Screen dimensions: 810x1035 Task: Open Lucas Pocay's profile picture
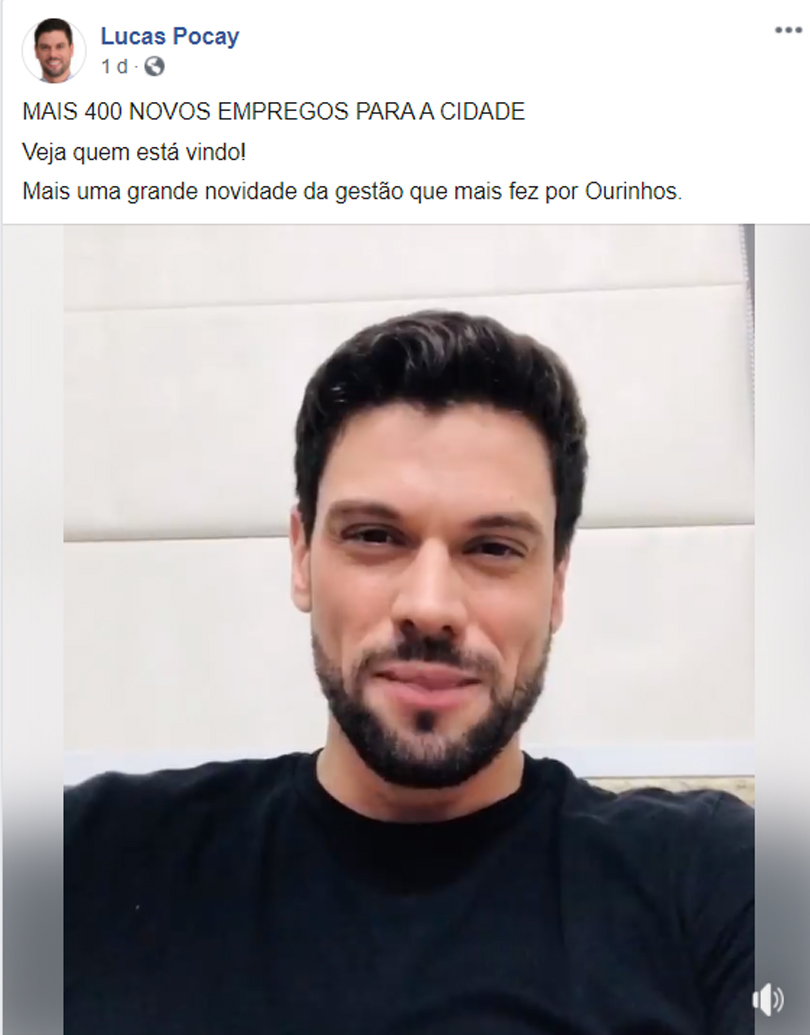pyautogui.click(x=53, y=50)
